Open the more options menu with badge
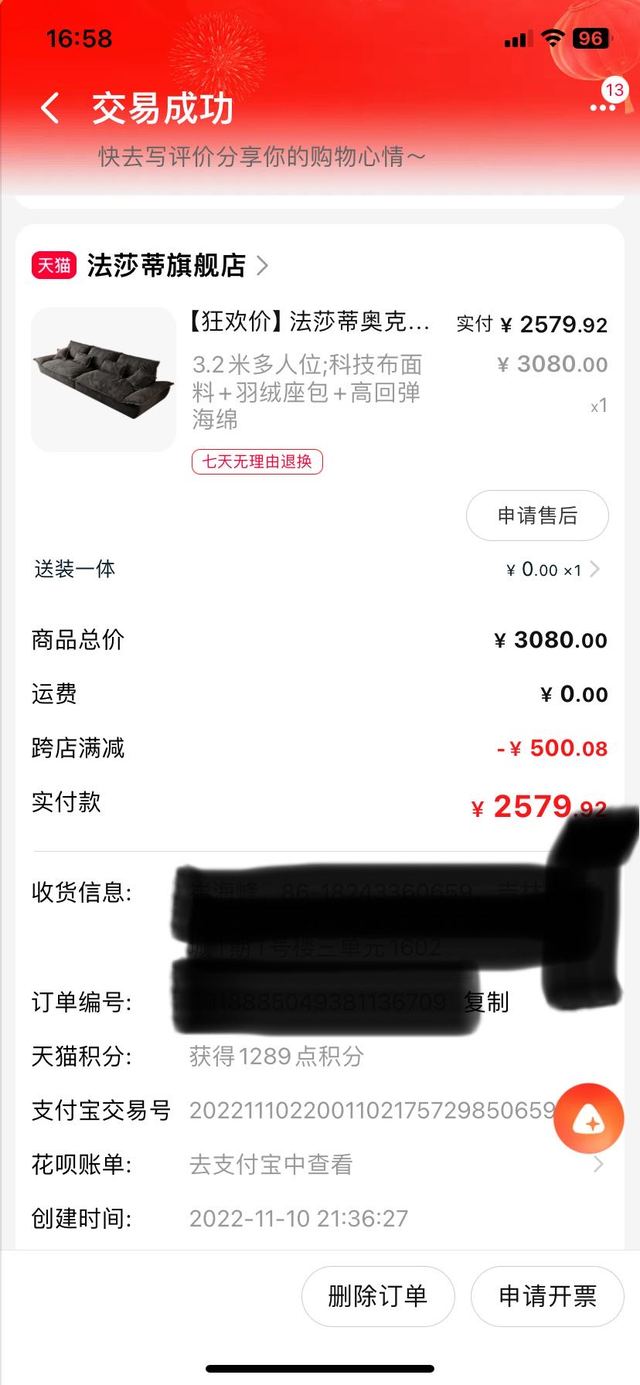The image size is (640, 1385). 602,106
